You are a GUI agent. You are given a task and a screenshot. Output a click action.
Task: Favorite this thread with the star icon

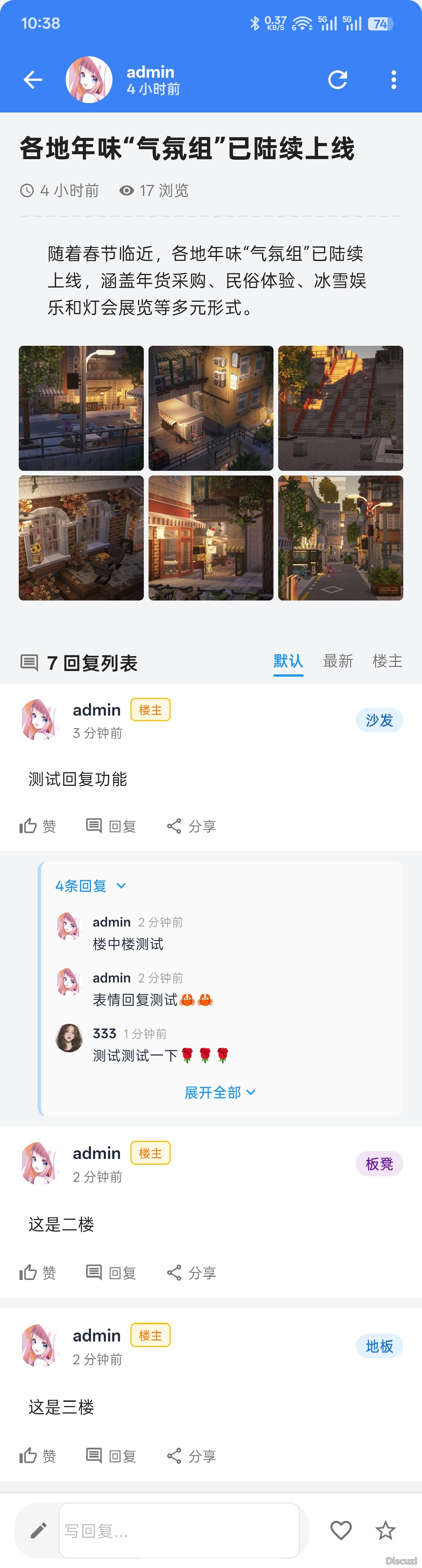click(x=385, y=1530)
